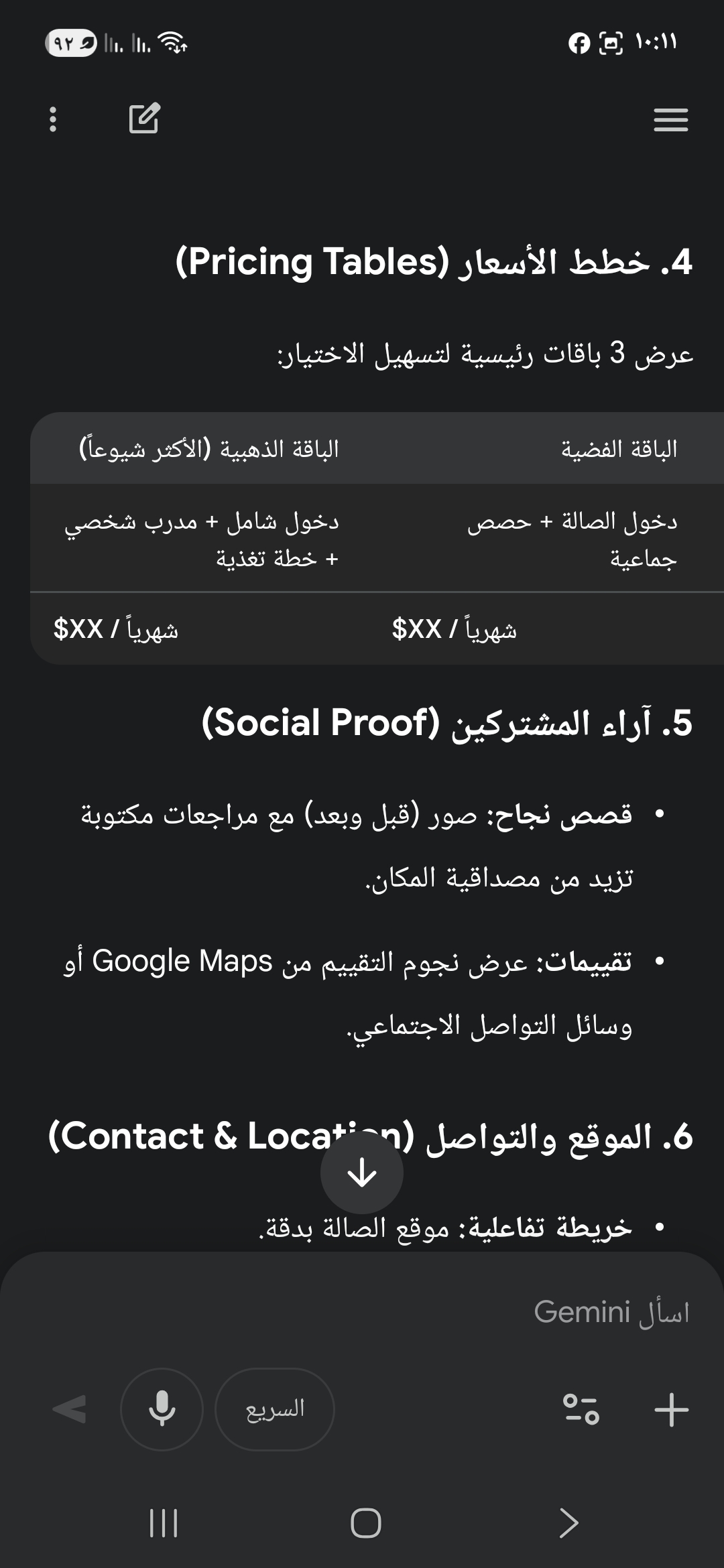This screenshot has width=724, height=1568.
Task: Start voice input with the microphone
Action: pyautogui.click(x=162, y=1409)
